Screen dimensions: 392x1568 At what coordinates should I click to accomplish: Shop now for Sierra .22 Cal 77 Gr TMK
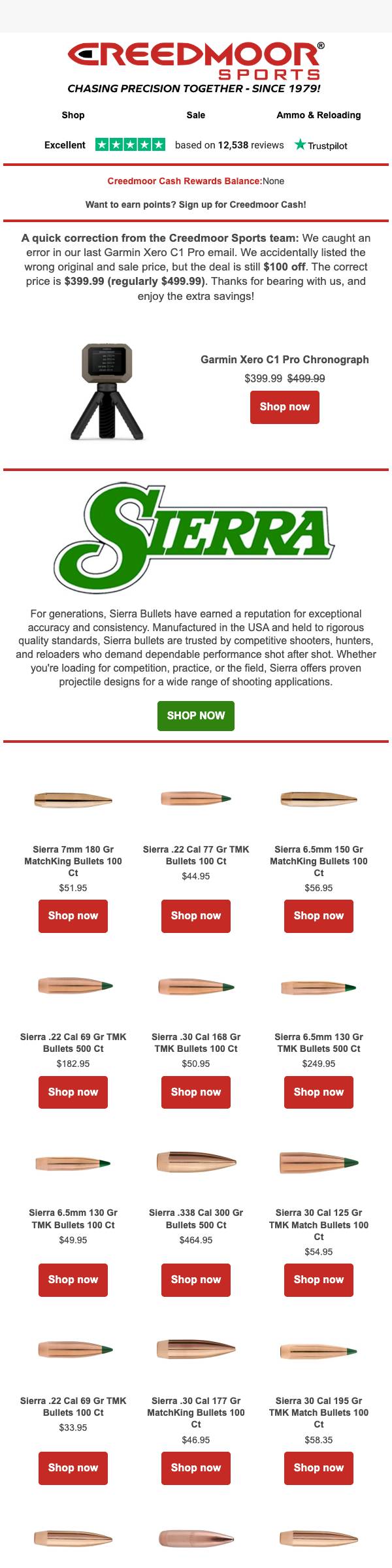pyautogui.click(x=196, y=916)
